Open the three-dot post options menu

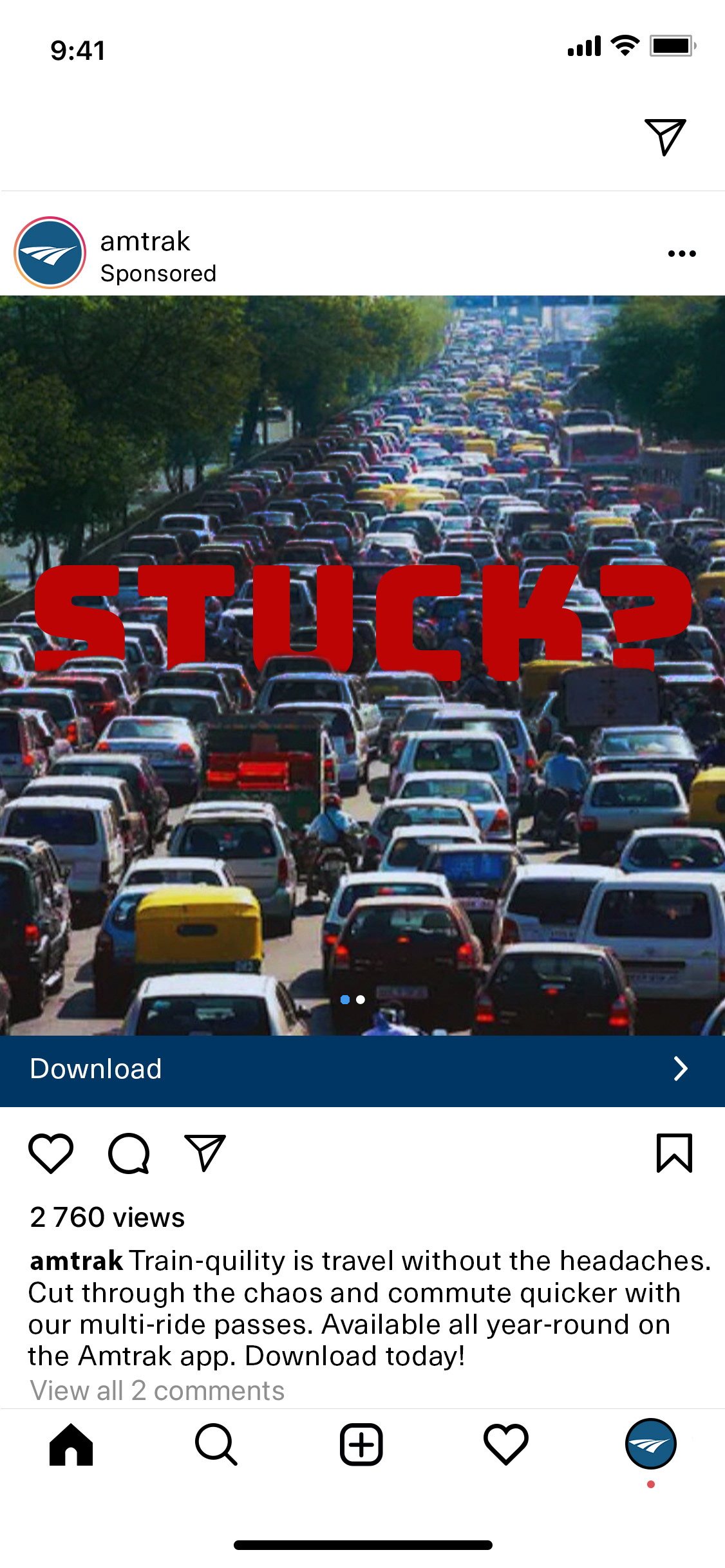coord(681,254)
